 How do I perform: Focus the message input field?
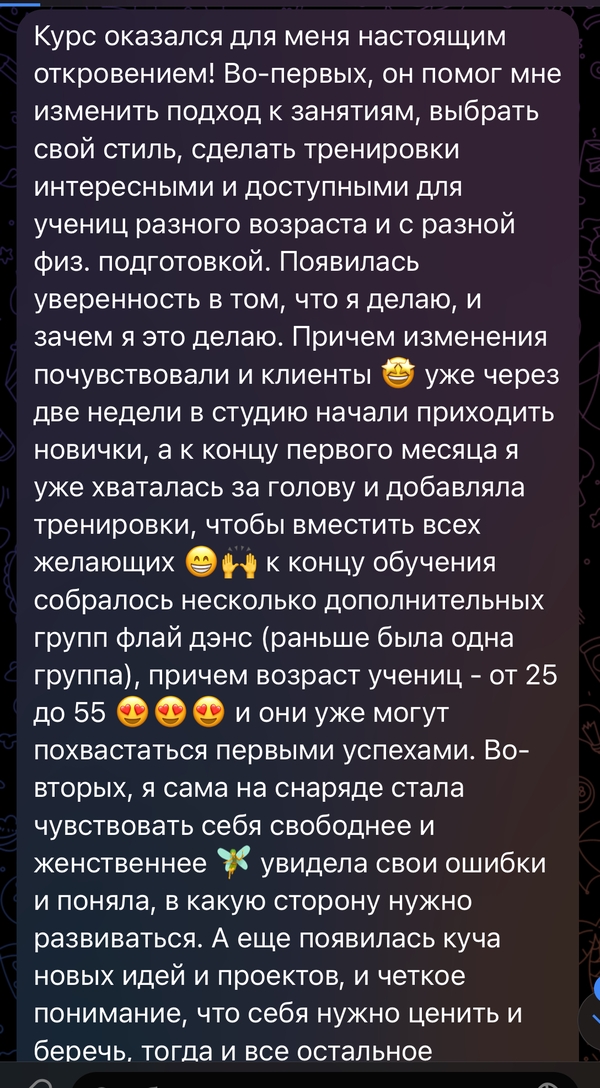[x=300, y=1081]
